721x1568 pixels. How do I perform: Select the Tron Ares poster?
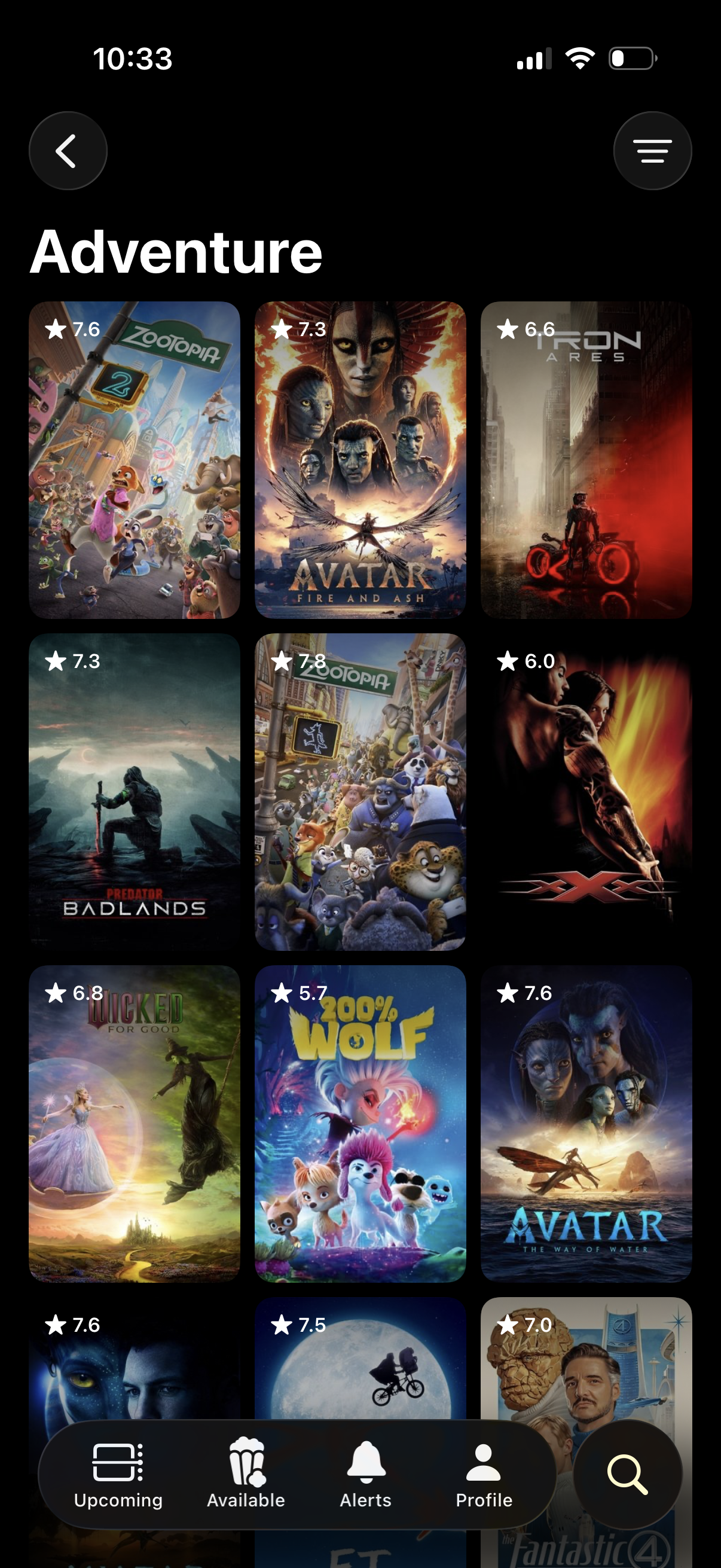(x=587, y=463)
